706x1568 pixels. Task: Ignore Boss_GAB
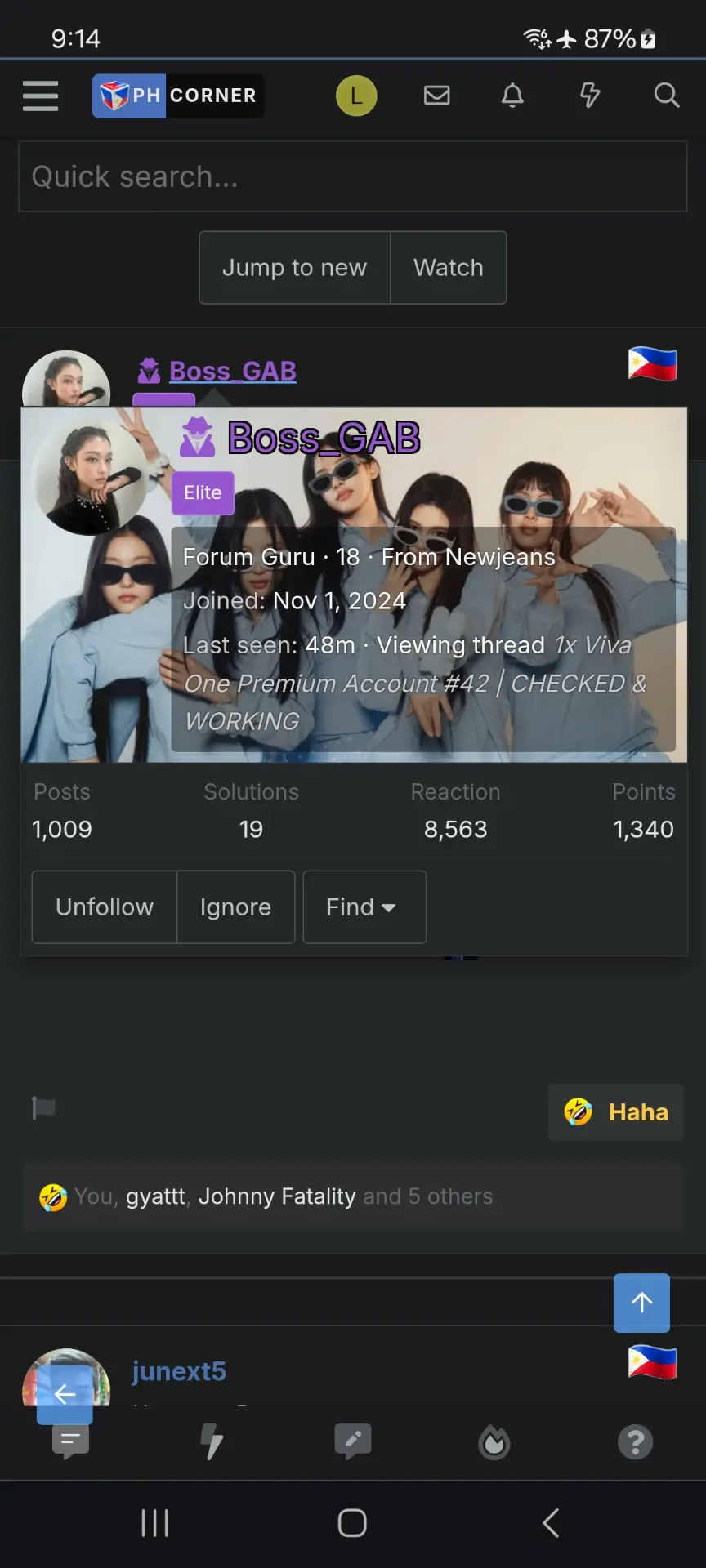click(x=235, y=907)
